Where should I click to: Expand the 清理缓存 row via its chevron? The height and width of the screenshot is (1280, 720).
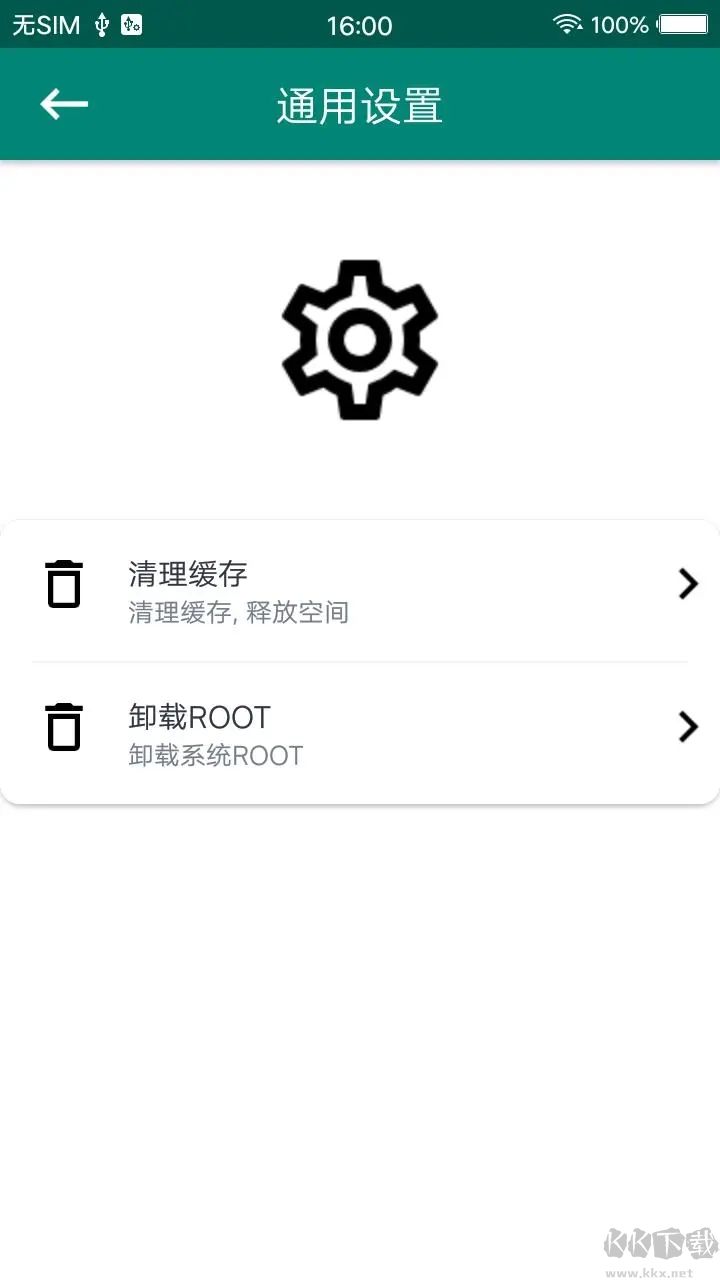click(687, 584)
